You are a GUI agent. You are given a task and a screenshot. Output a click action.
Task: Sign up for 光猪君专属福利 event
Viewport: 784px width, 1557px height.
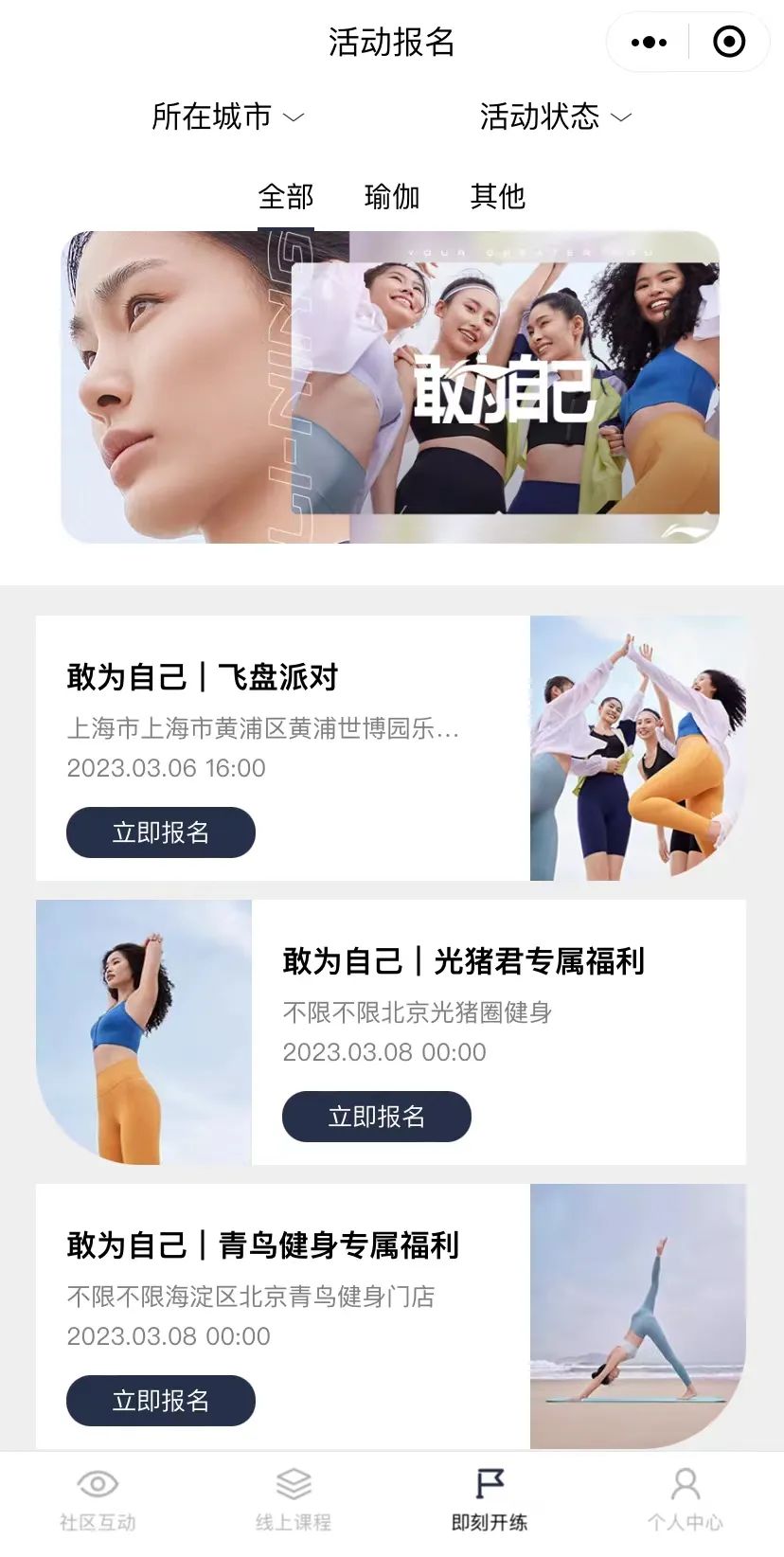[376, 1117]
